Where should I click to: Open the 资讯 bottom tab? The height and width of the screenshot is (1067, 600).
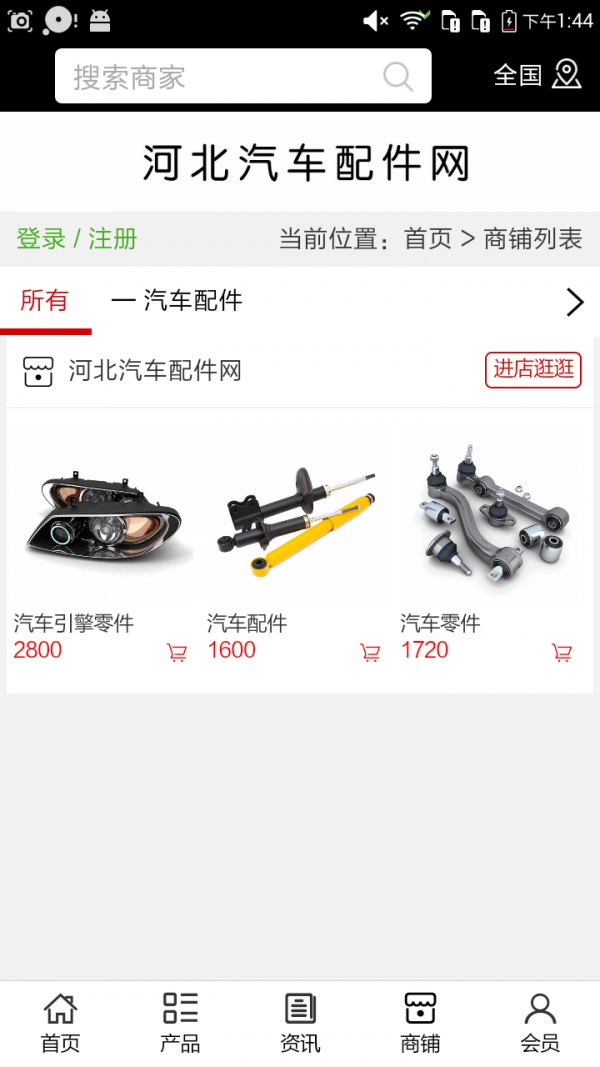300,1023
